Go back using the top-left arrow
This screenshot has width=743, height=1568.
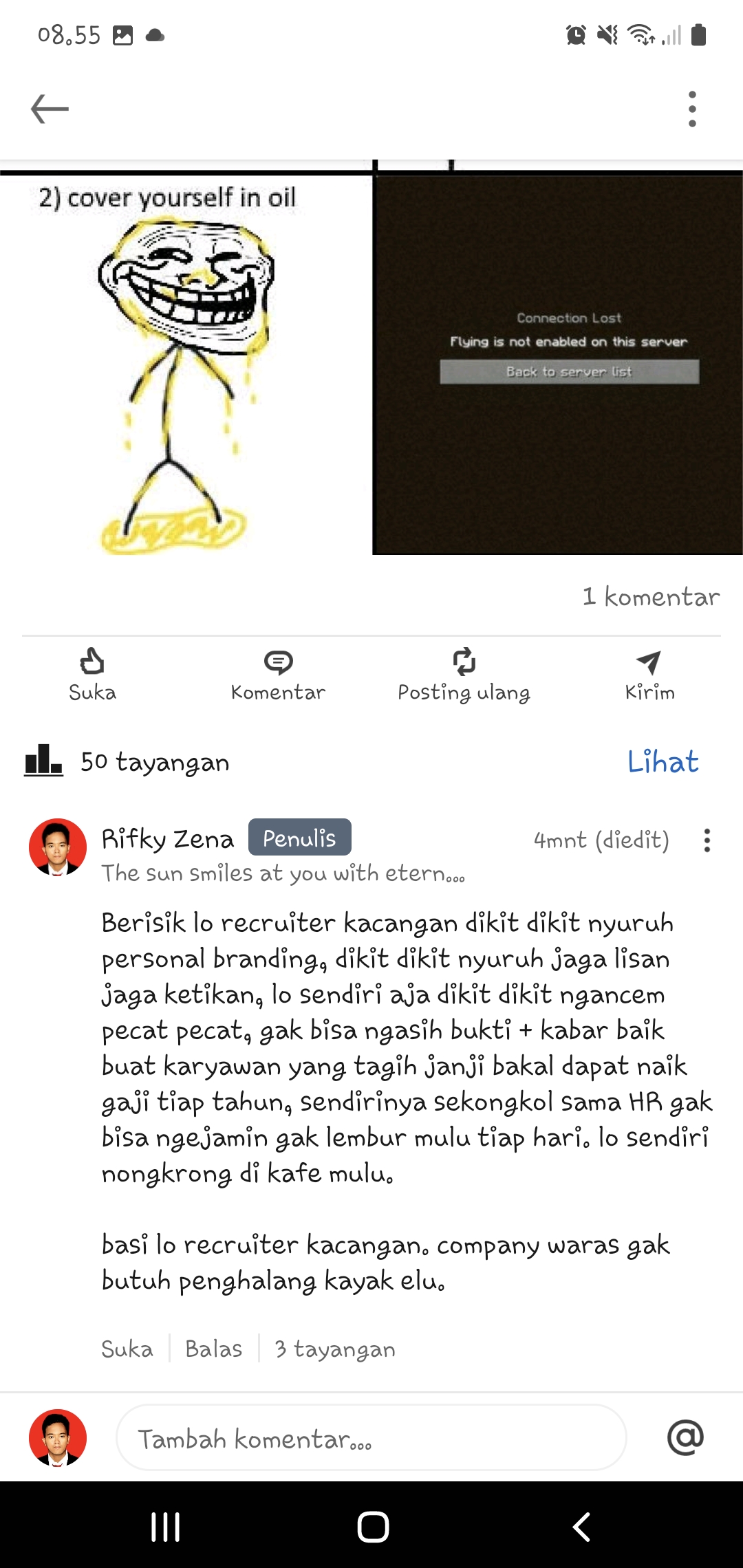point(50,109)
